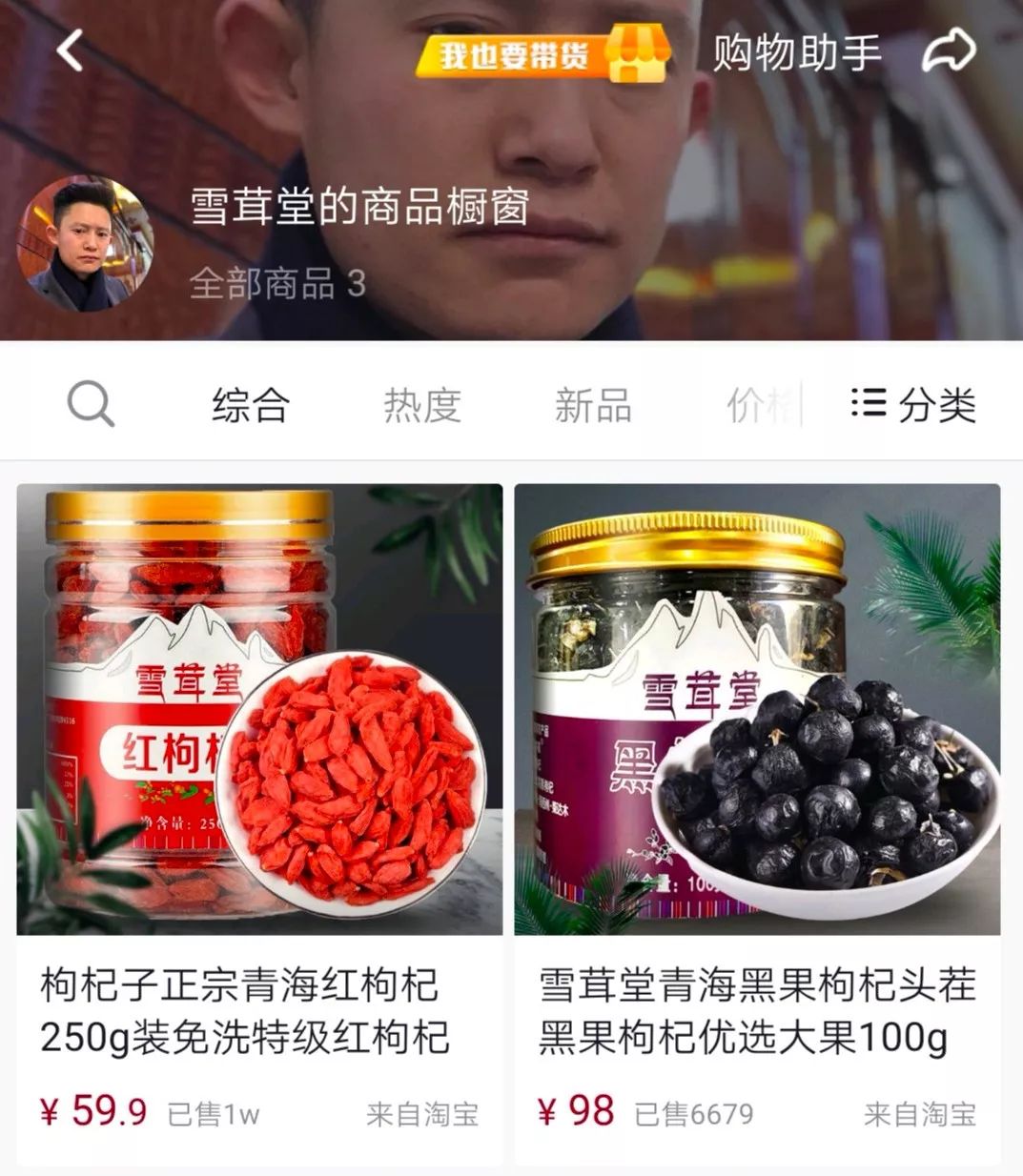
Task: Open 购物助手 shopping assistant
Action: [x=796, y=53]
